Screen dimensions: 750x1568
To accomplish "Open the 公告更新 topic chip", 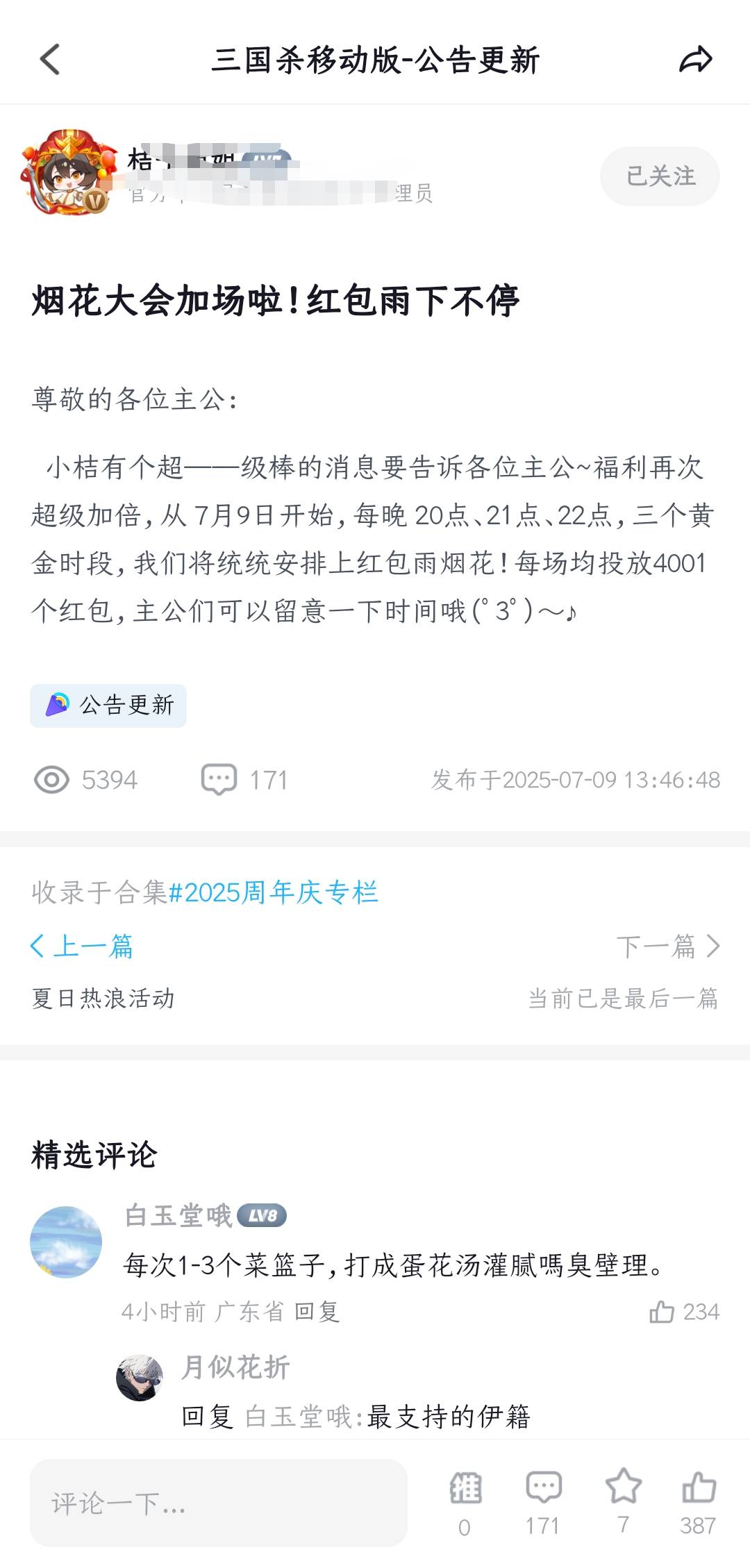I will 108,706.
